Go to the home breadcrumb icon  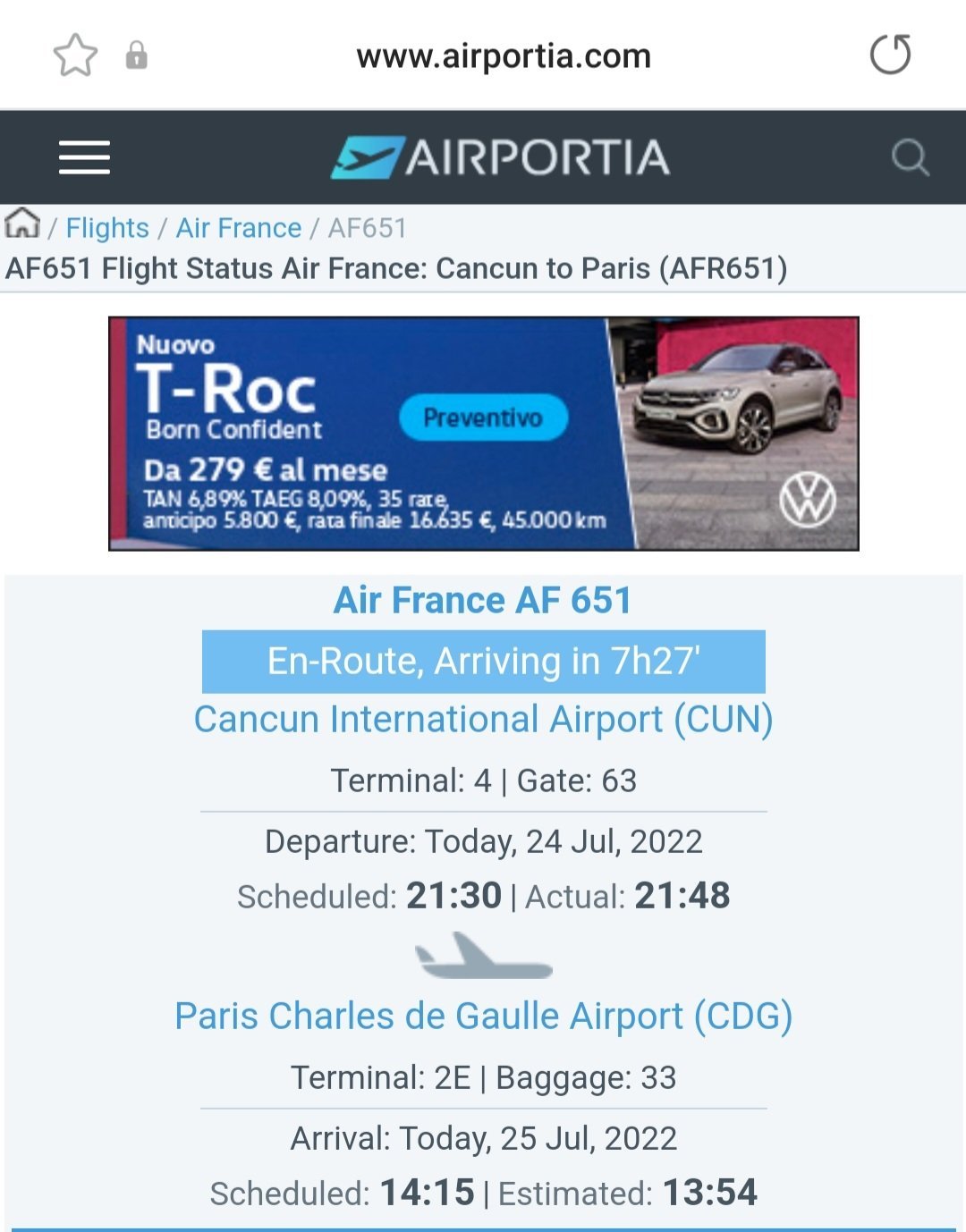click(22, 224)
